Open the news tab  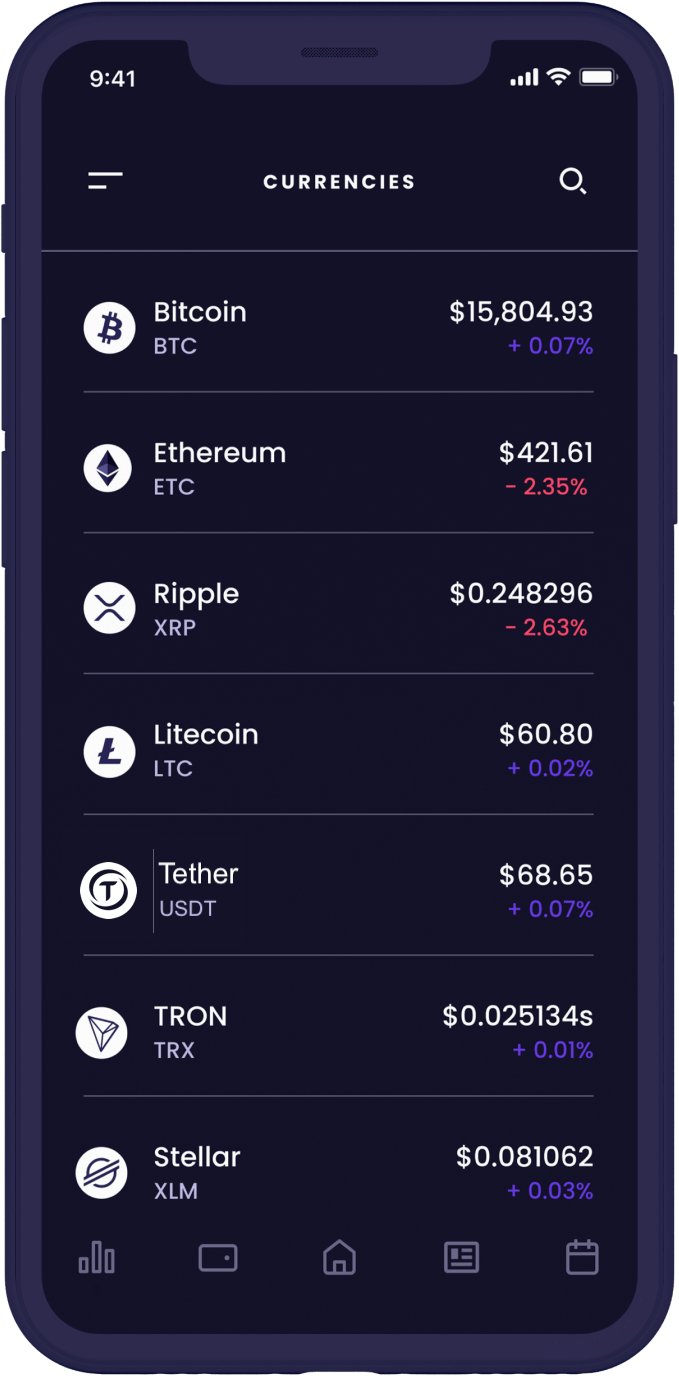461,1257
